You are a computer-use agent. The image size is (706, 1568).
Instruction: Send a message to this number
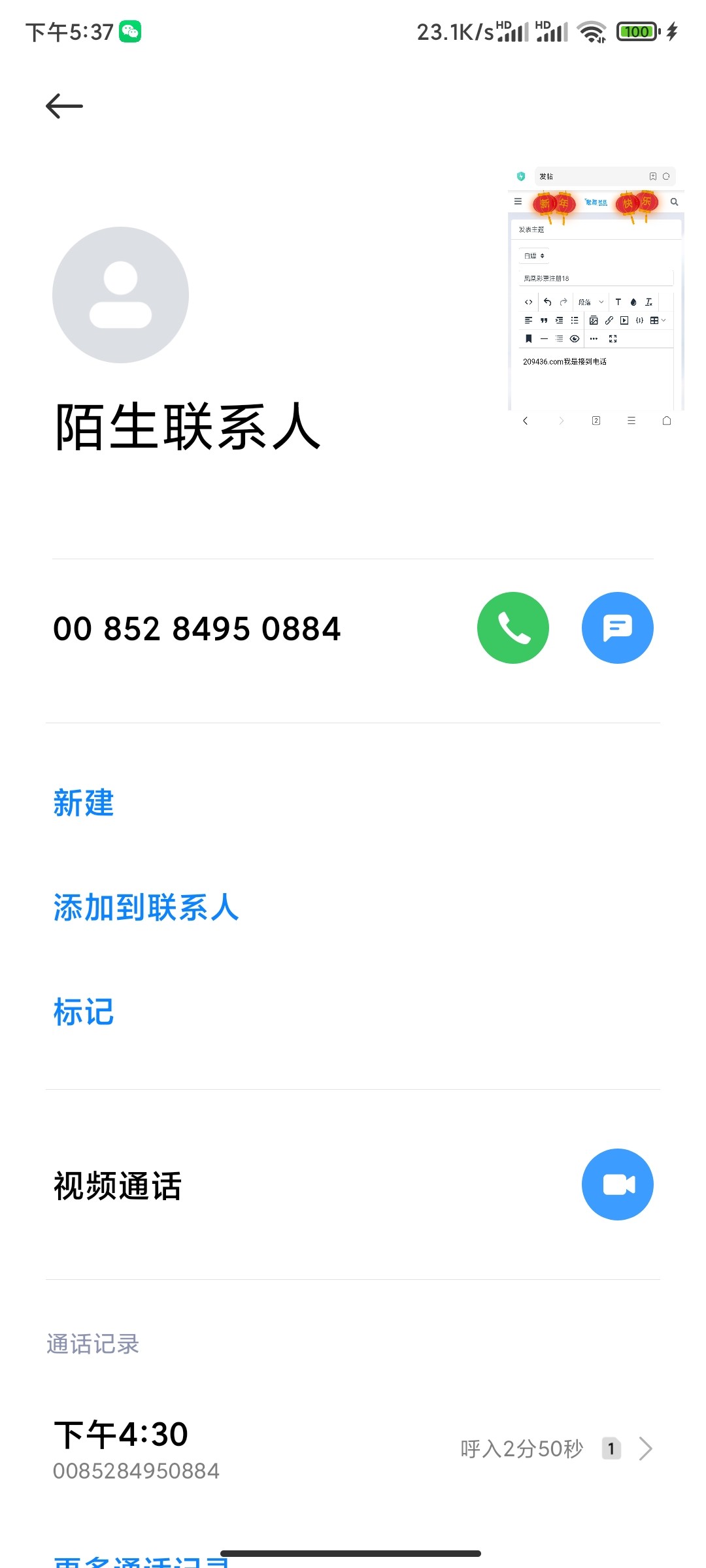point(617,628)
